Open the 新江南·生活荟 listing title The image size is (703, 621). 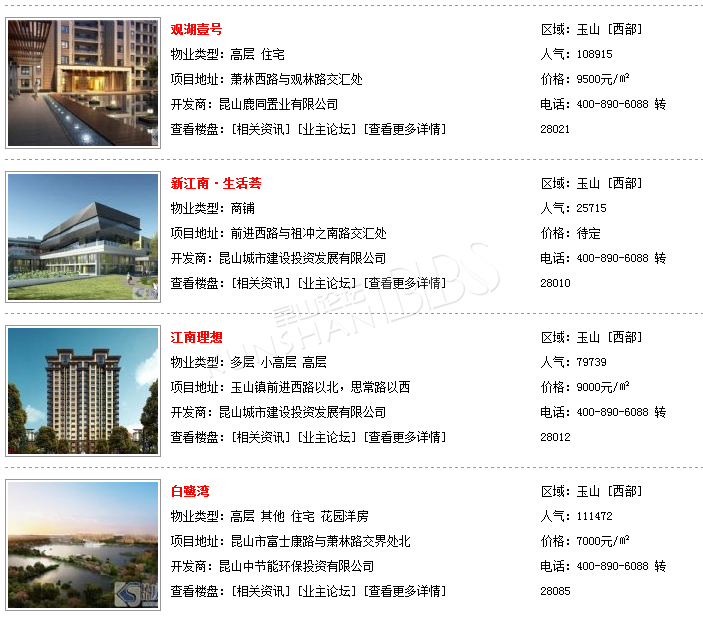point(216,183)
